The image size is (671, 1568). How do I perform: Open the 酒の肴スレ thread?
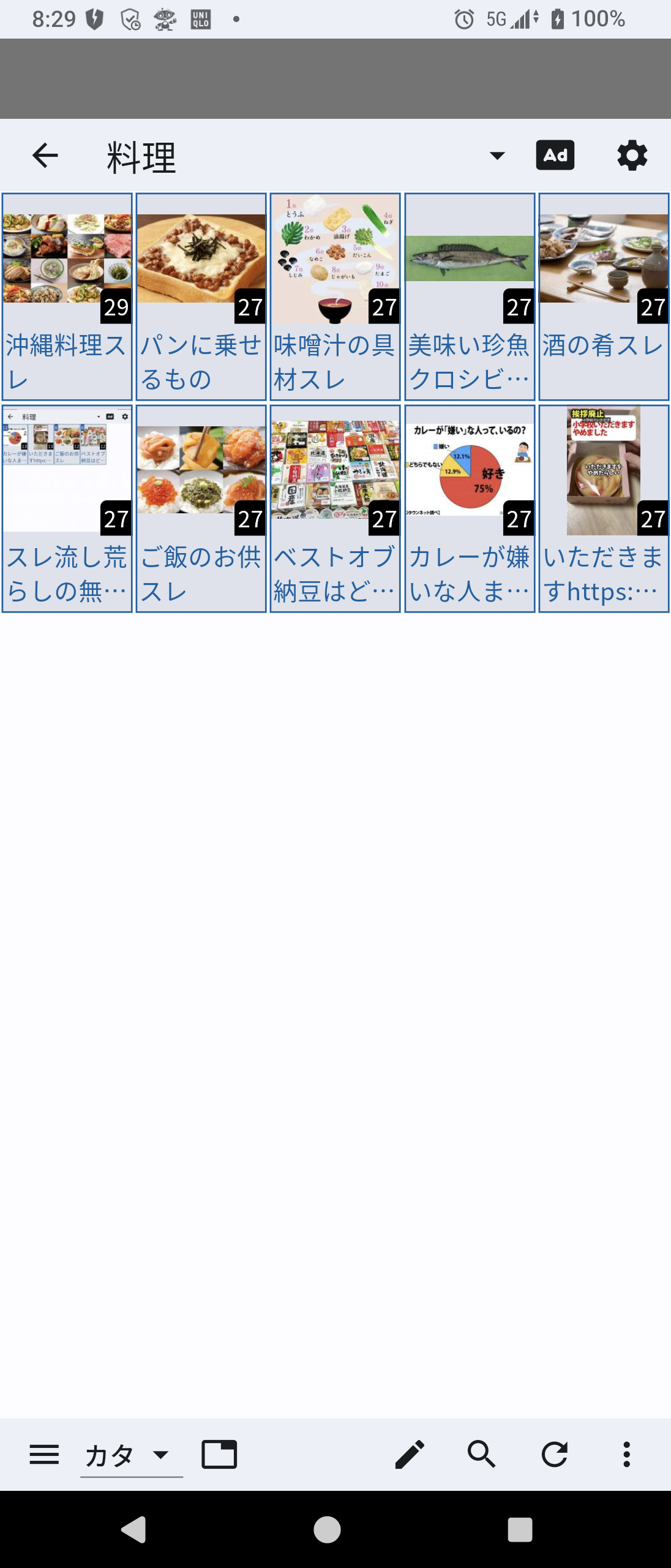coord(604,297)
